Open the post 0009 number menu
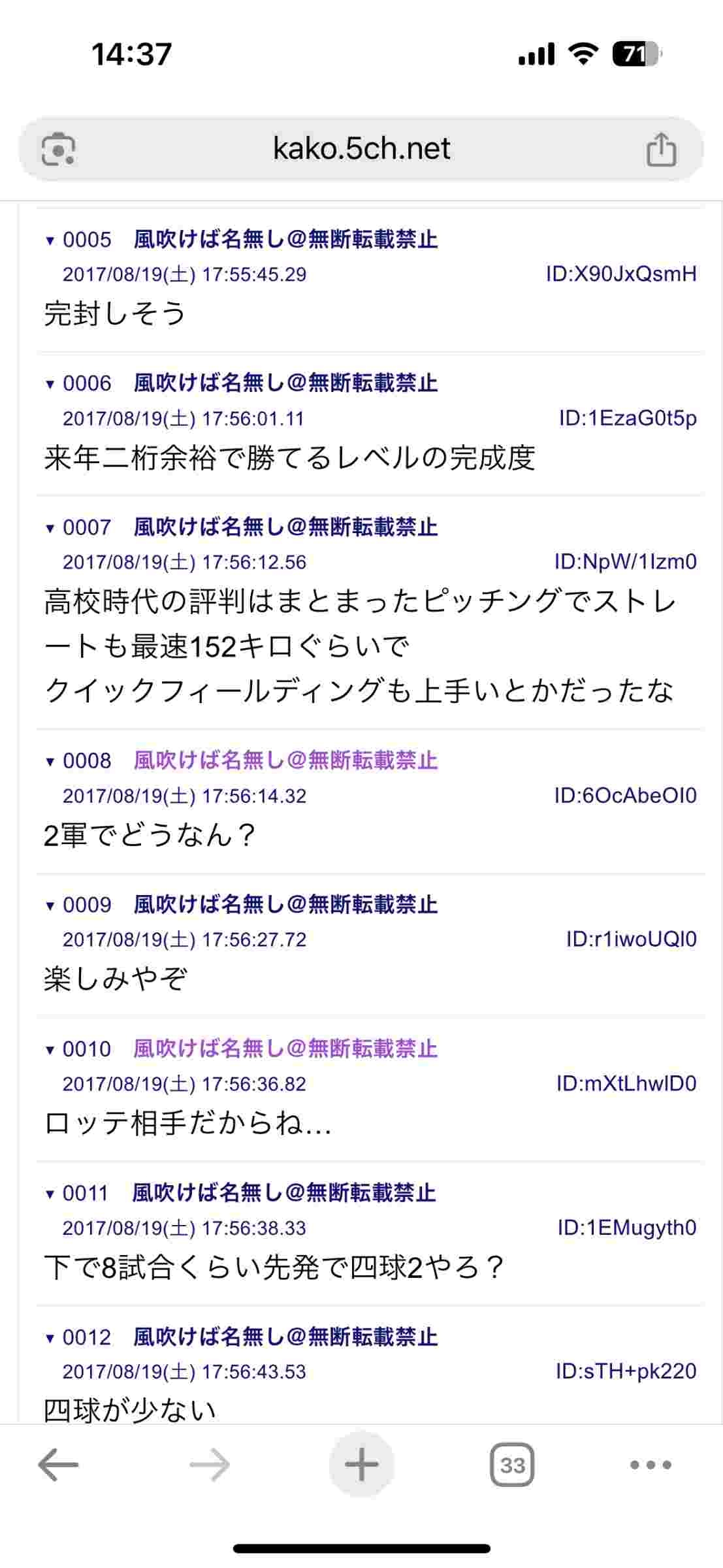 pos(79,905)
